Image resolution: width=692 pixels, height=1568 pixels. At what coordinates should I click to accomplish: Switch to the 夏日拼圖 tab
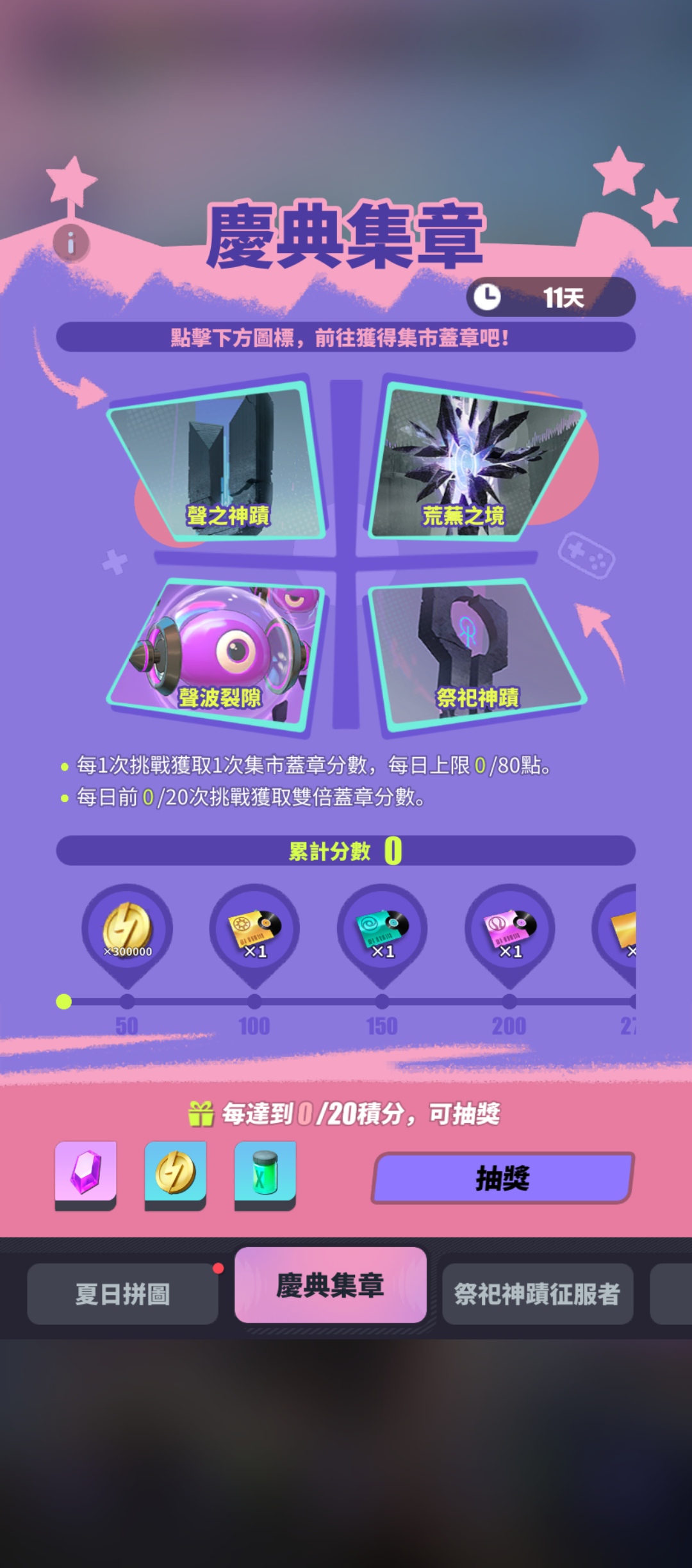click(122, 1294)
